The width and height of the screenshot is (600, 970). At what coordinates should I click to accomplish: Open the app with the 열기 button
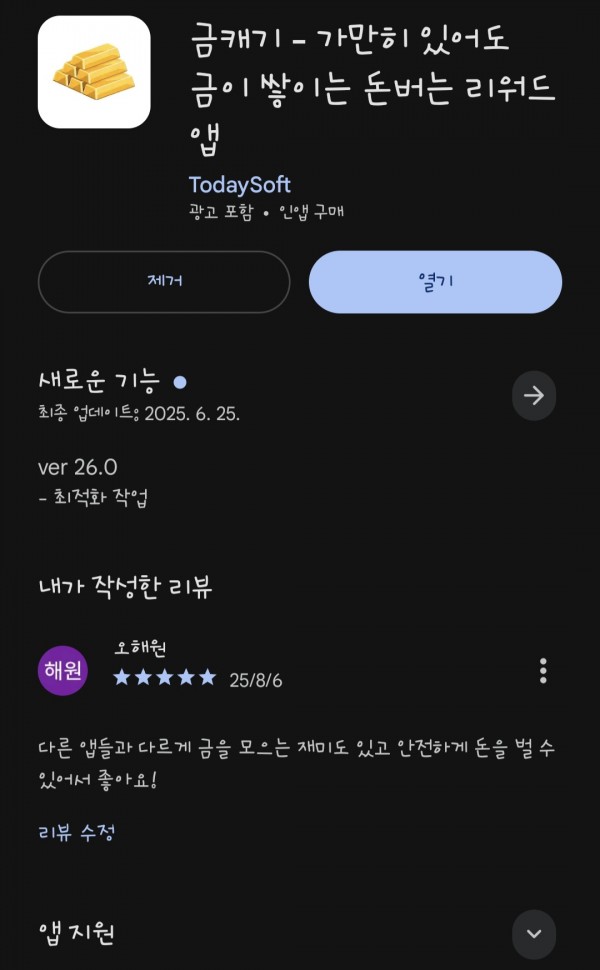click(x=435, y=281)
